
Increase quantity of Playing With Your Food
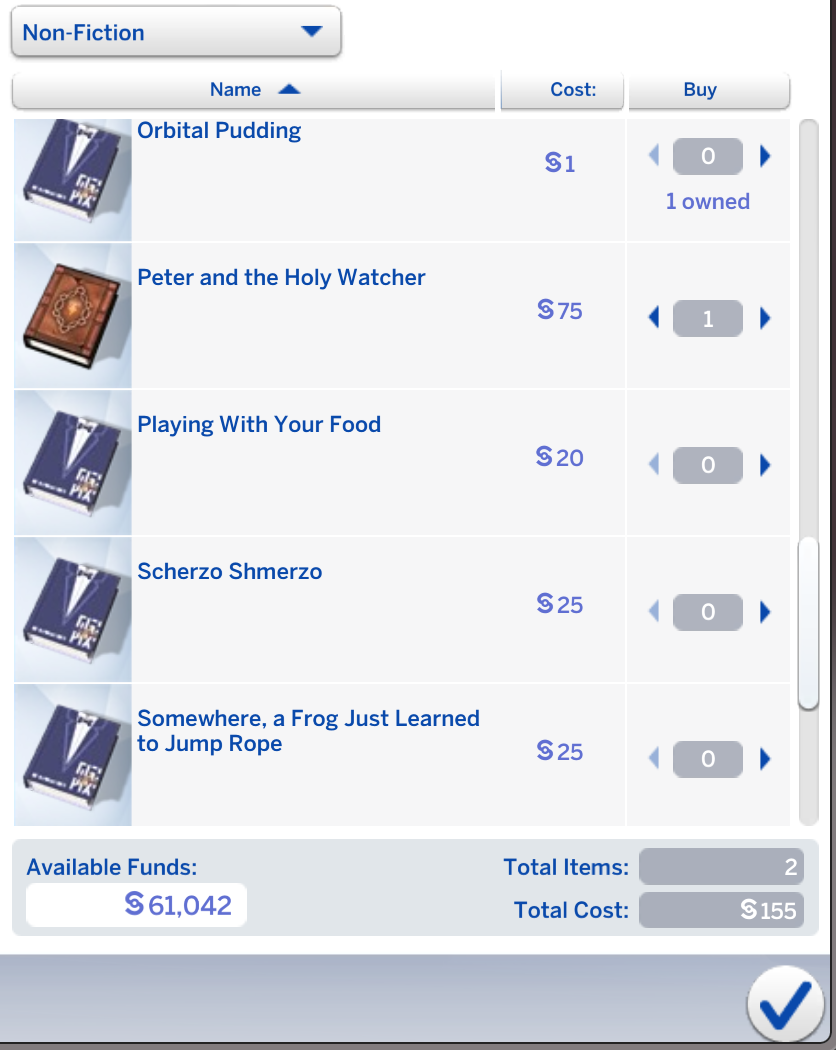pyautogui.click(x=766, y=465)
